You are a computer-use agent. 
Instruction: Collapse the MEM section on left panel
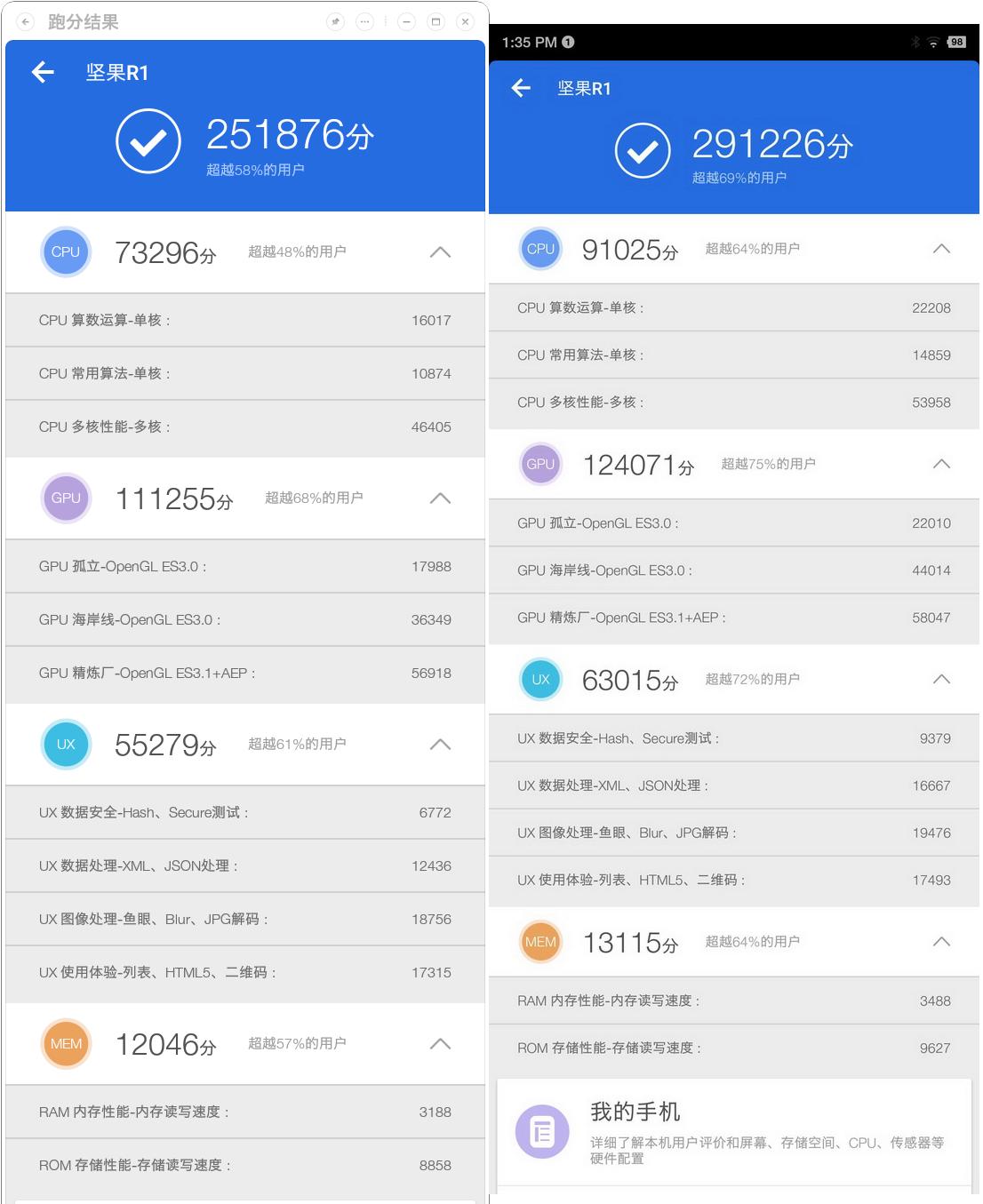(440, 1043)
